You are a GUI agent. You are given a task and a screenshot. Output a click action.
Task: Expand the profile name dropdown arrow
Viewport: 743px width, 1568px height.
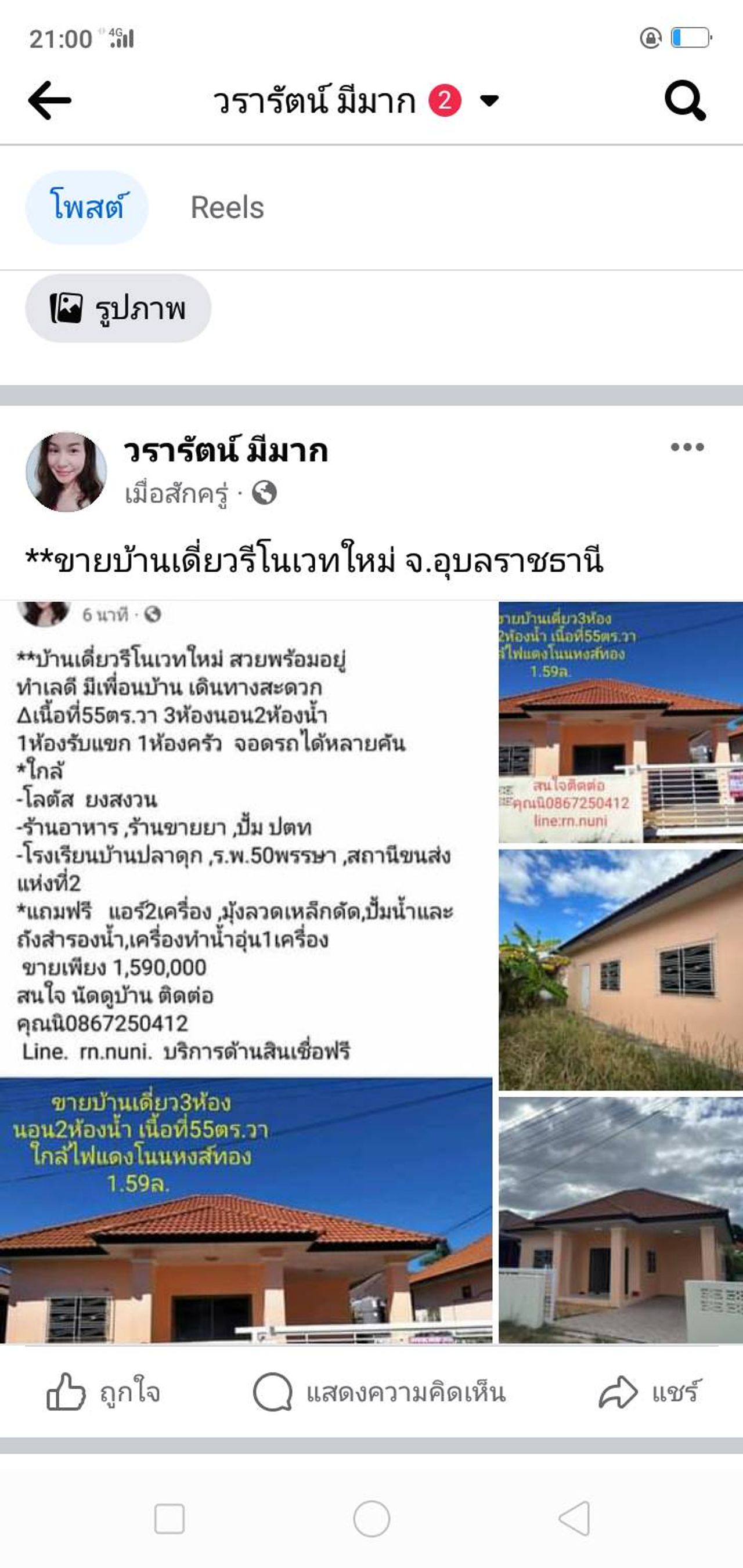point(489,100)
